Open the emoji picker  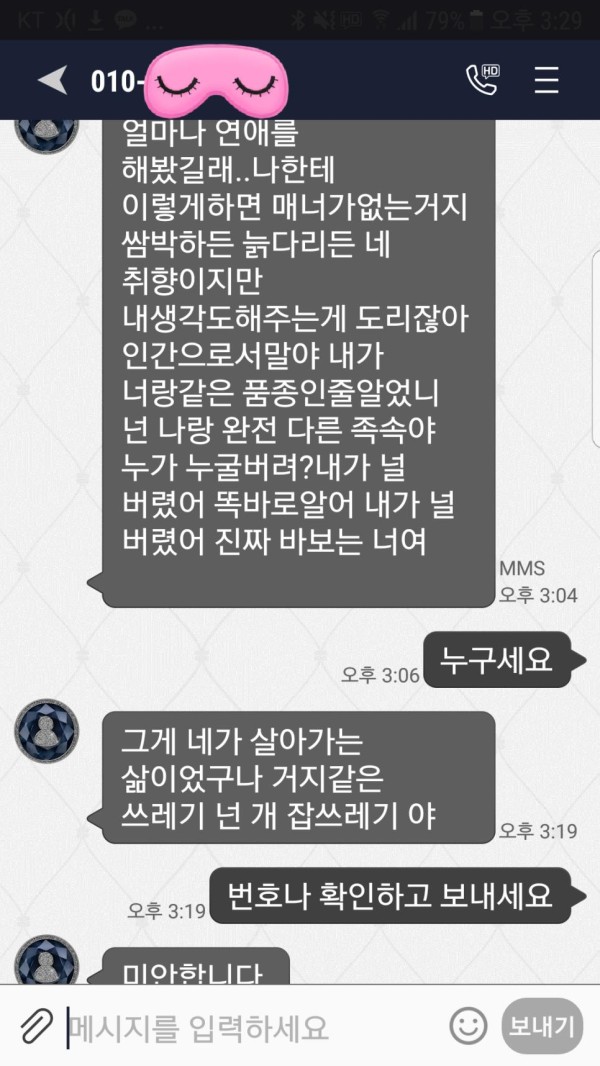coord(468,1025)
